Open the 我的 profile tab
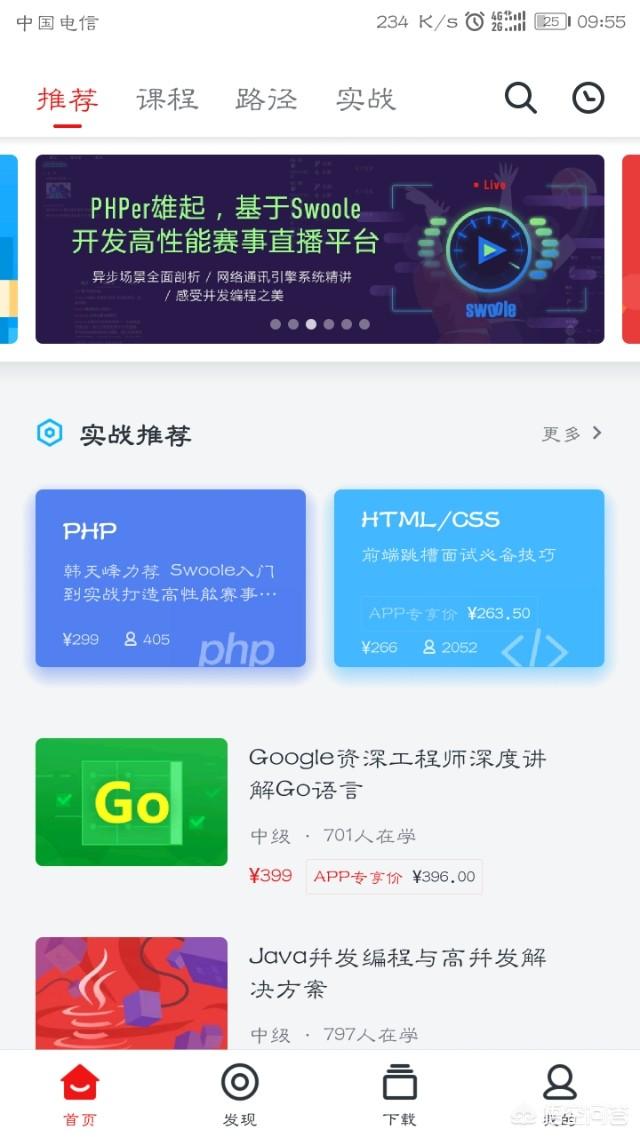Image resolution: width=640 pixels, height=1137 pixels. click(560, 1094)
